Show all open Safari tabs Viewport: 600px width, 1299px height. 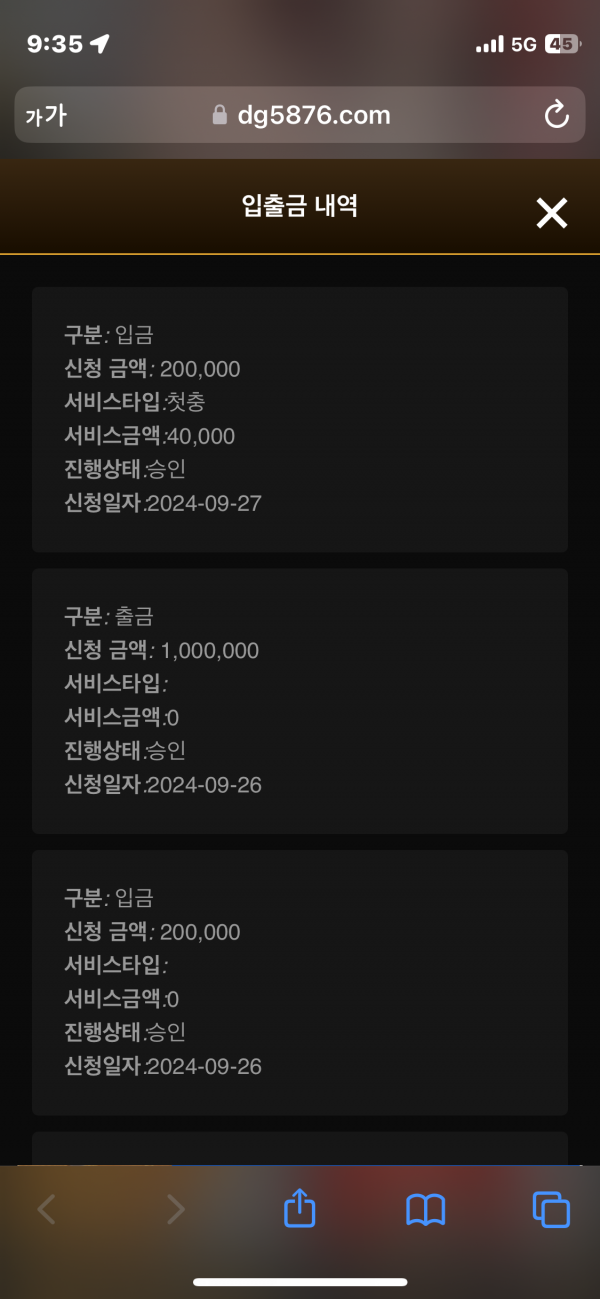tap(551, 1210)
